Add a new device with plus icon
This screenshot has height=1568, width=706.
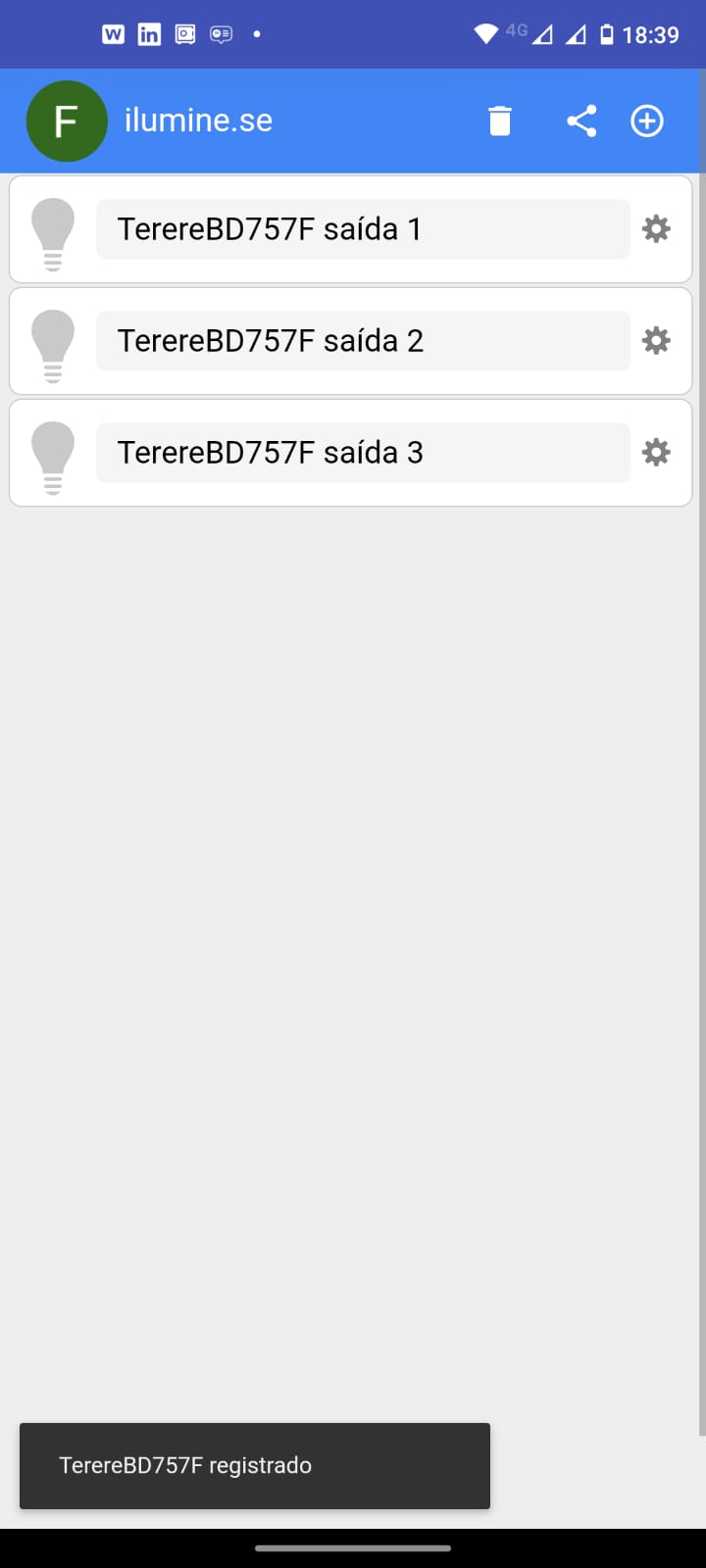tap(647, 122)
